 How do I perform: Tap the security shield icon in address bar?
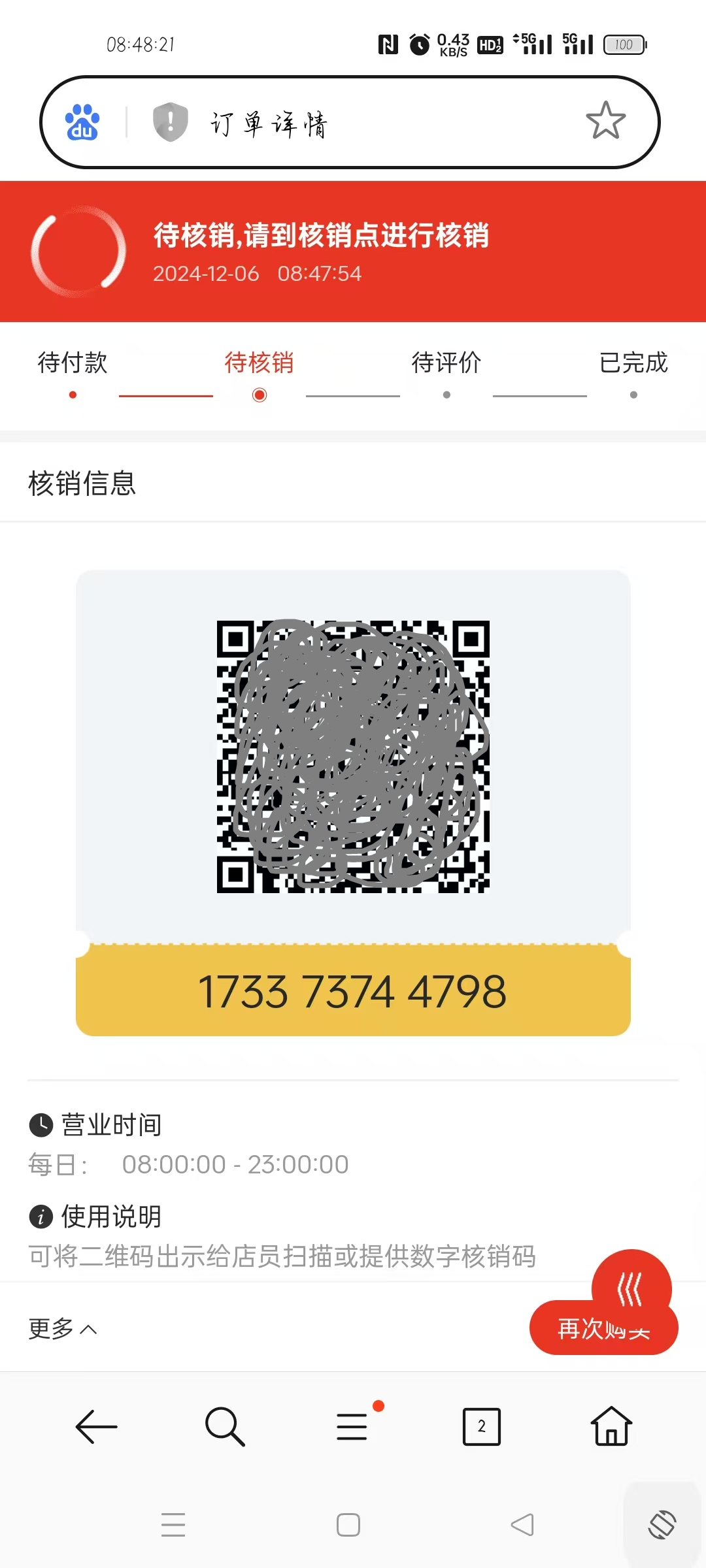169,123
